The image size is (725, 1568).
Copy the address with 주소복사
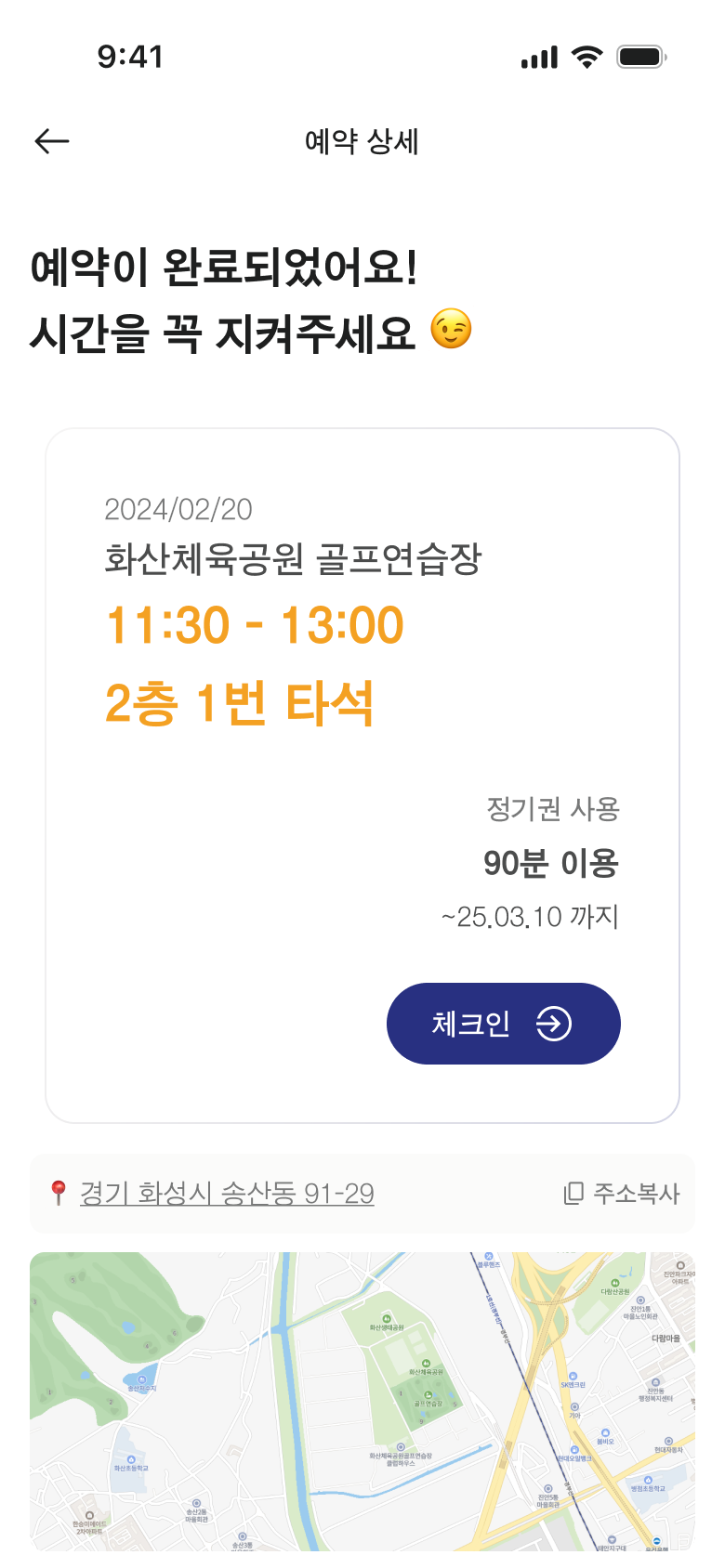[x=623, y=1194]
